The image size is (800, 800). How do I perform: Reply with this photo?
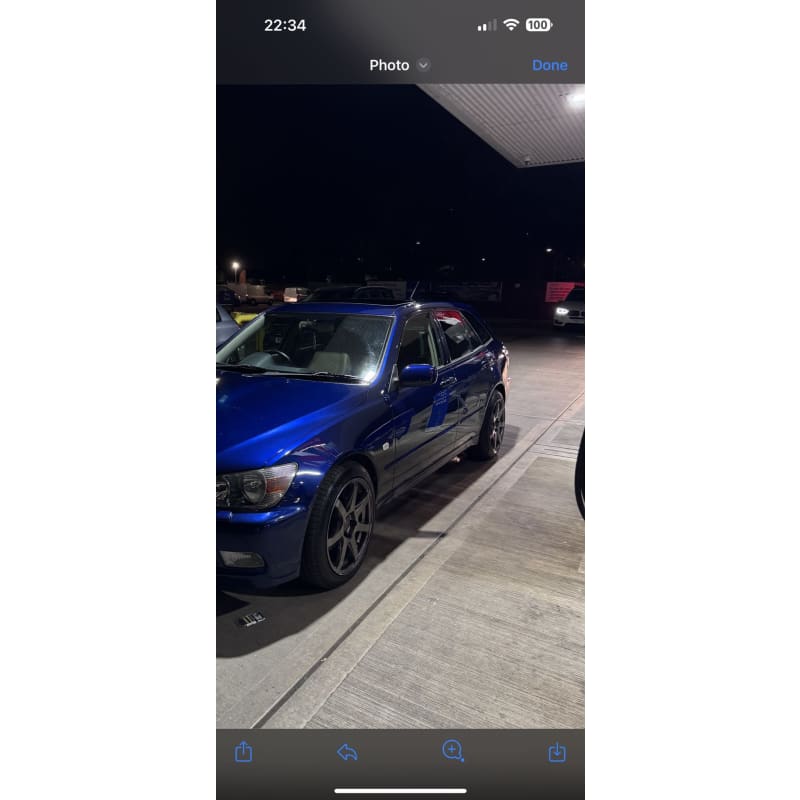tap(347, 752)
